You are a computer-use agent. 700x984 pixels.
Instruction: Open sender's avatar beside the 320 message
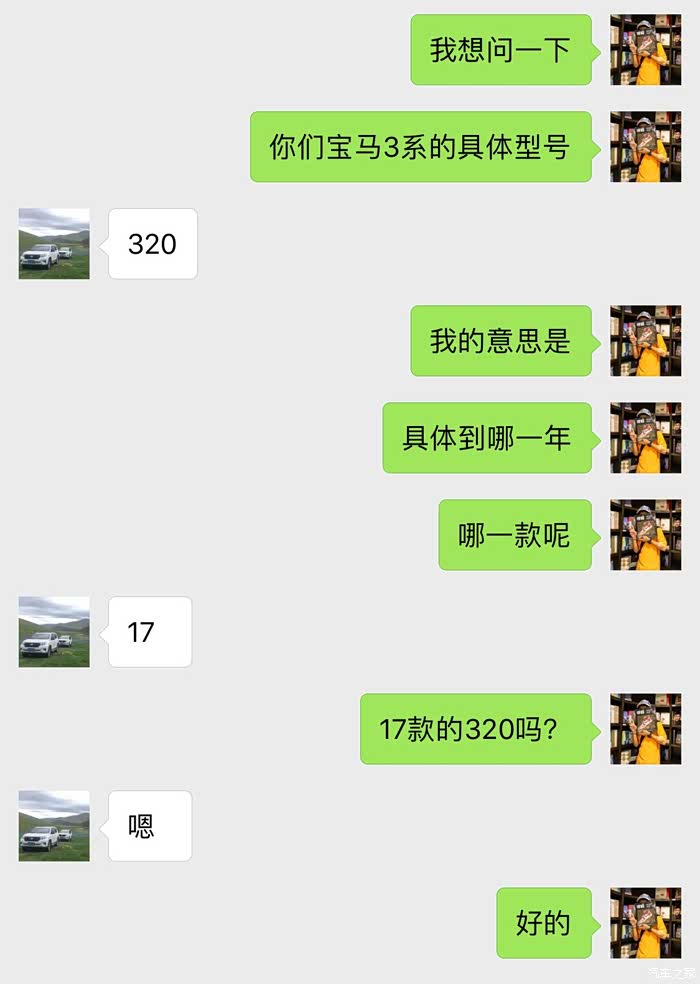coord(54,243)
